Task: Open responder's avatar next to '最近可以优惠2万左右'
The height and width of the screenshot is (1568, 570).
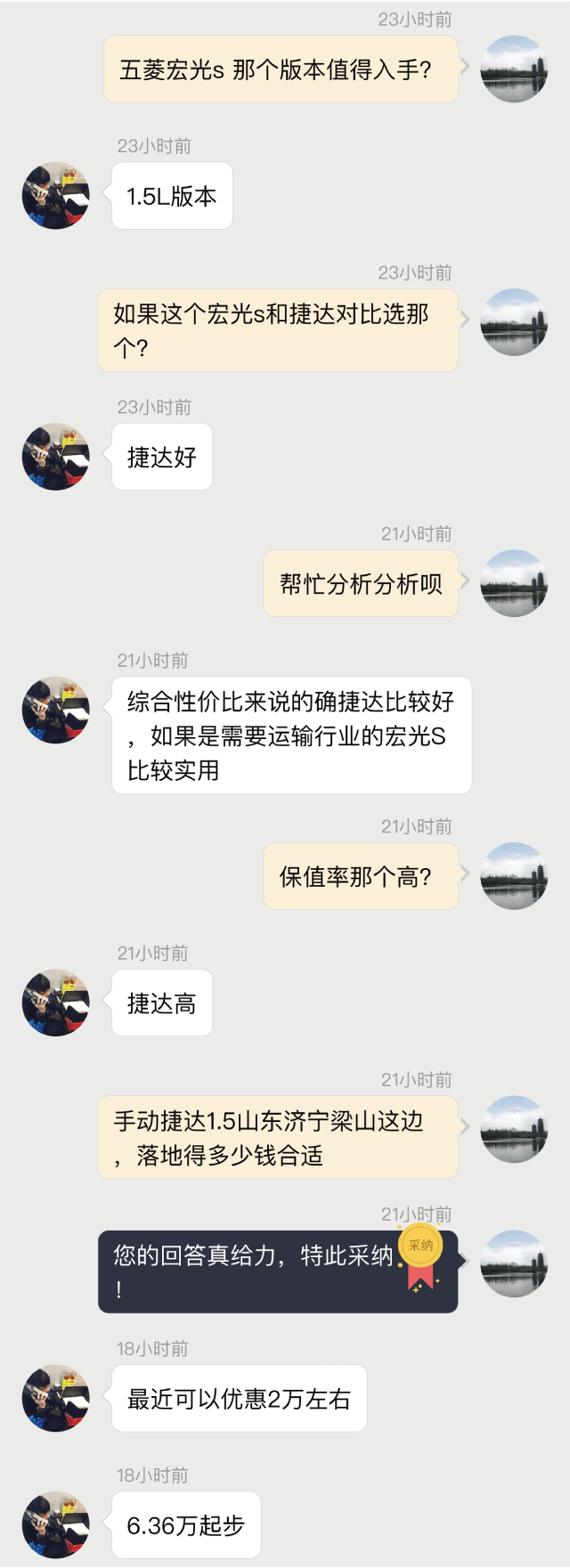Action: point(56,1398)
